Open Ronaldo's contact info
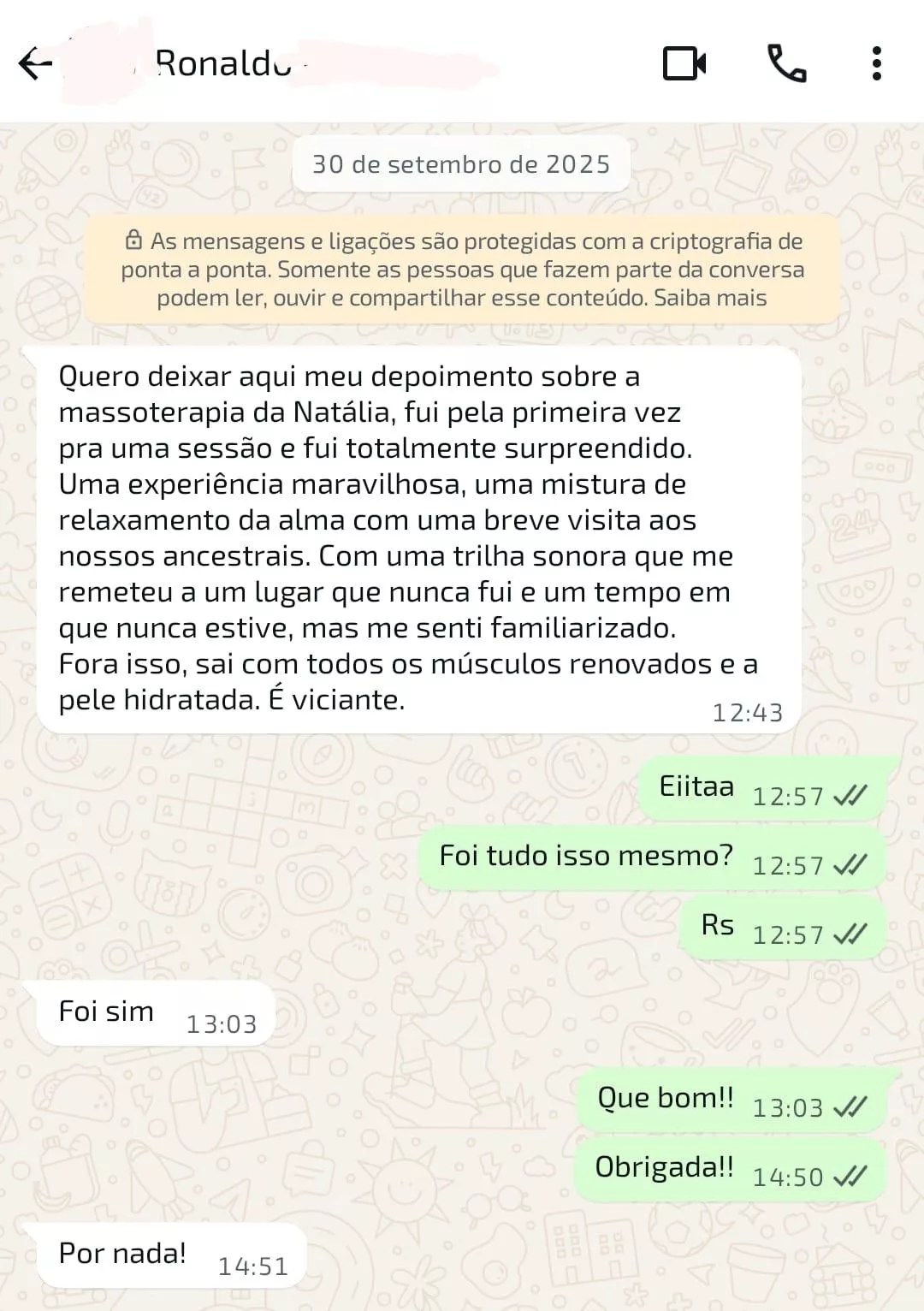Image resolution: width=924 pixels, height=1311 pixels. point(224,64)
